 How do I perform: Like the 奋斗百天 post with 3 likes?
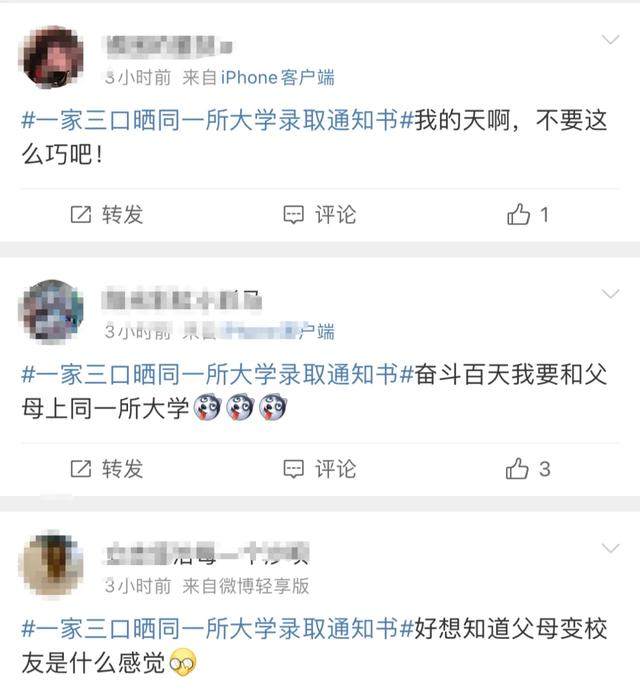[x=529, y=468]
